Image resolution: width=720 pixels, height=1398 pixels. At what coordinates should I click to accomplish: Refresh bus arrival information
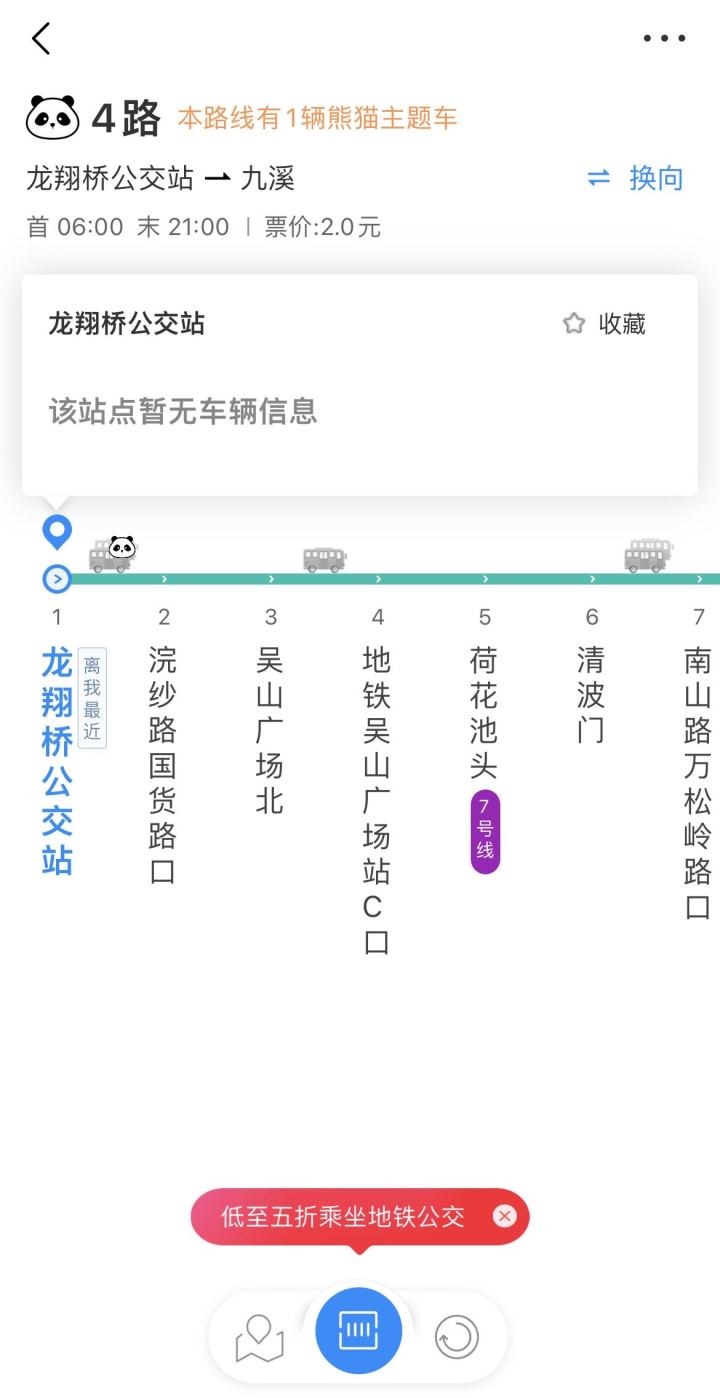click(x=457, y=1337)
